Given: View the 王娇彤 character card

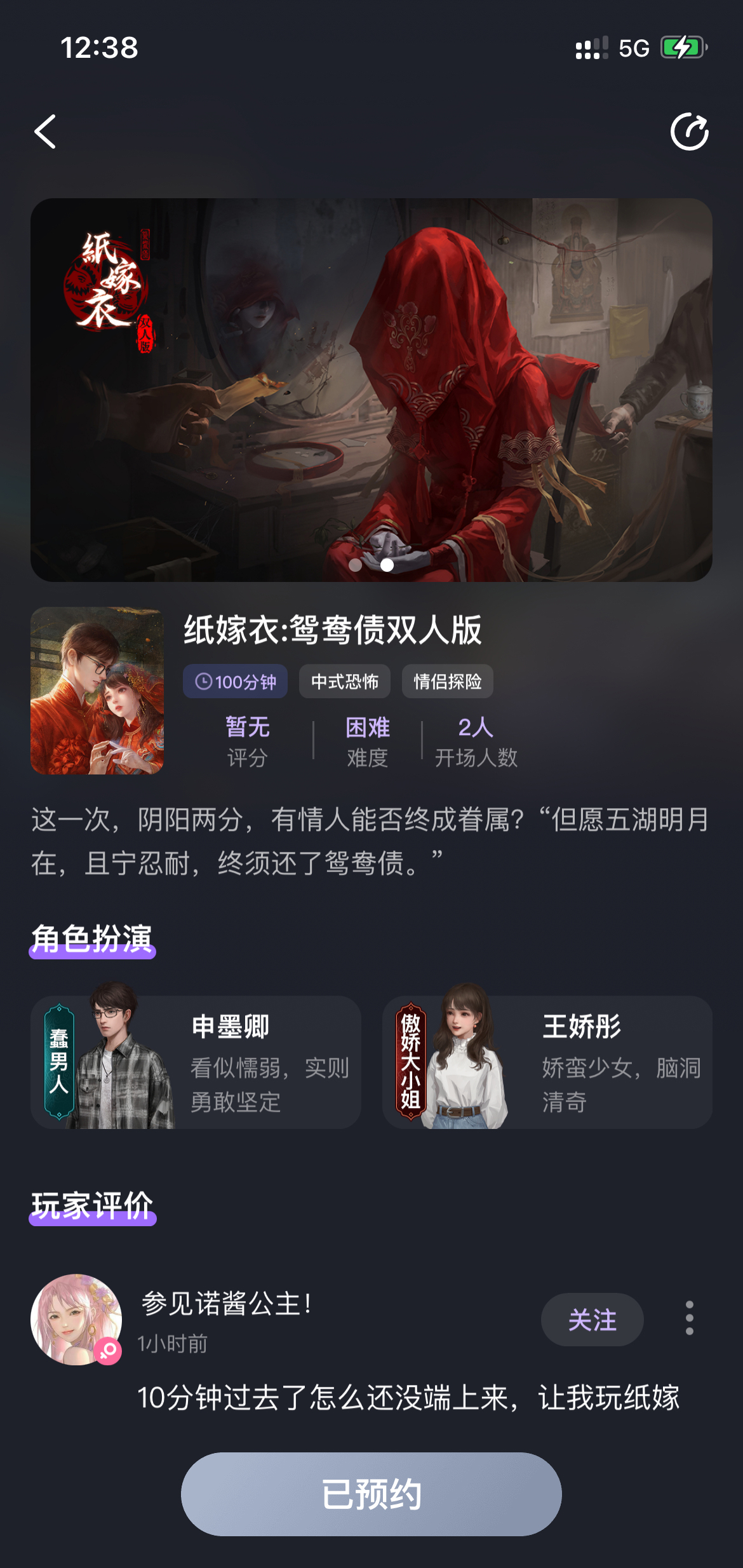Looking at the screenshot, I should [x=547, y=1062].
